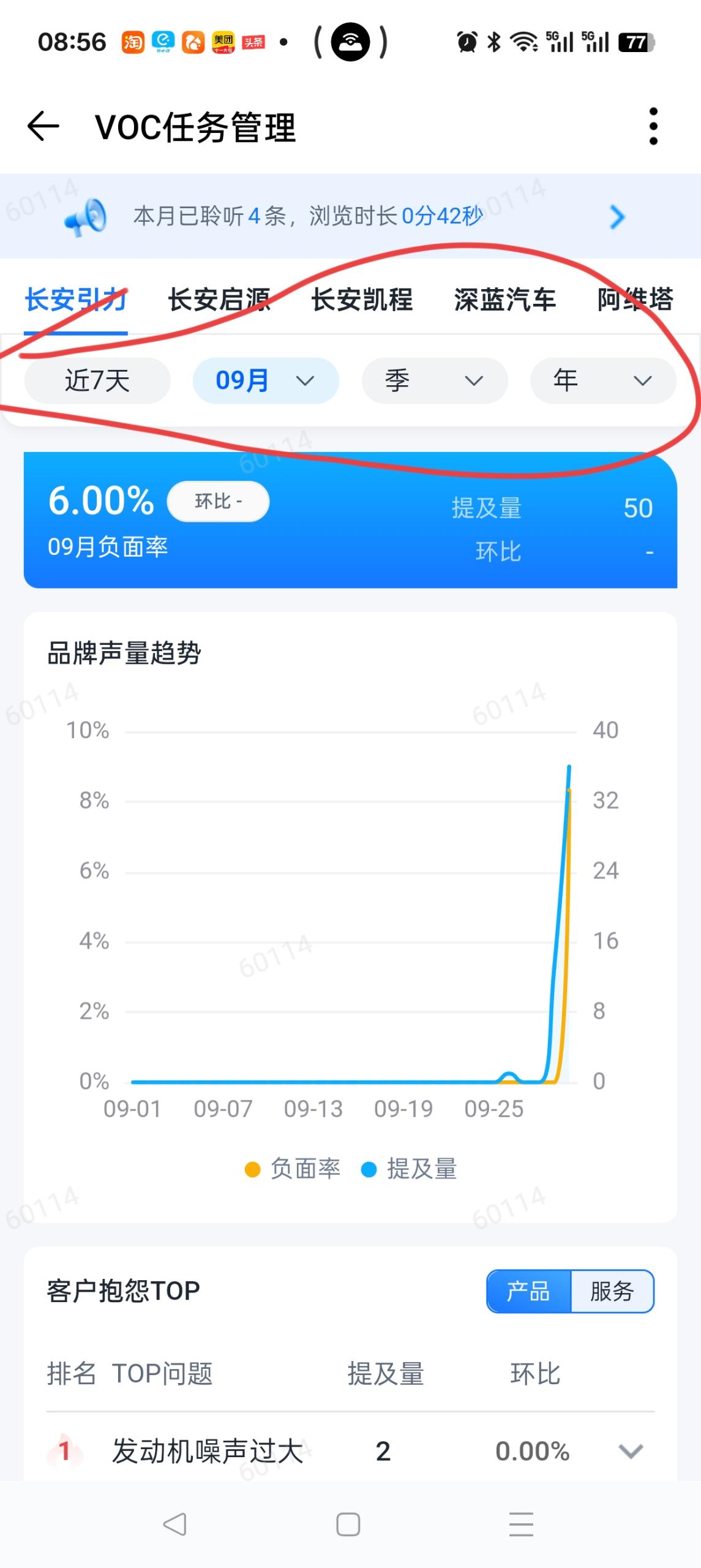This screenshot has width=701, height=1568.
Task: Open the three-dot overflow menu
Action: tap(653, 127)
